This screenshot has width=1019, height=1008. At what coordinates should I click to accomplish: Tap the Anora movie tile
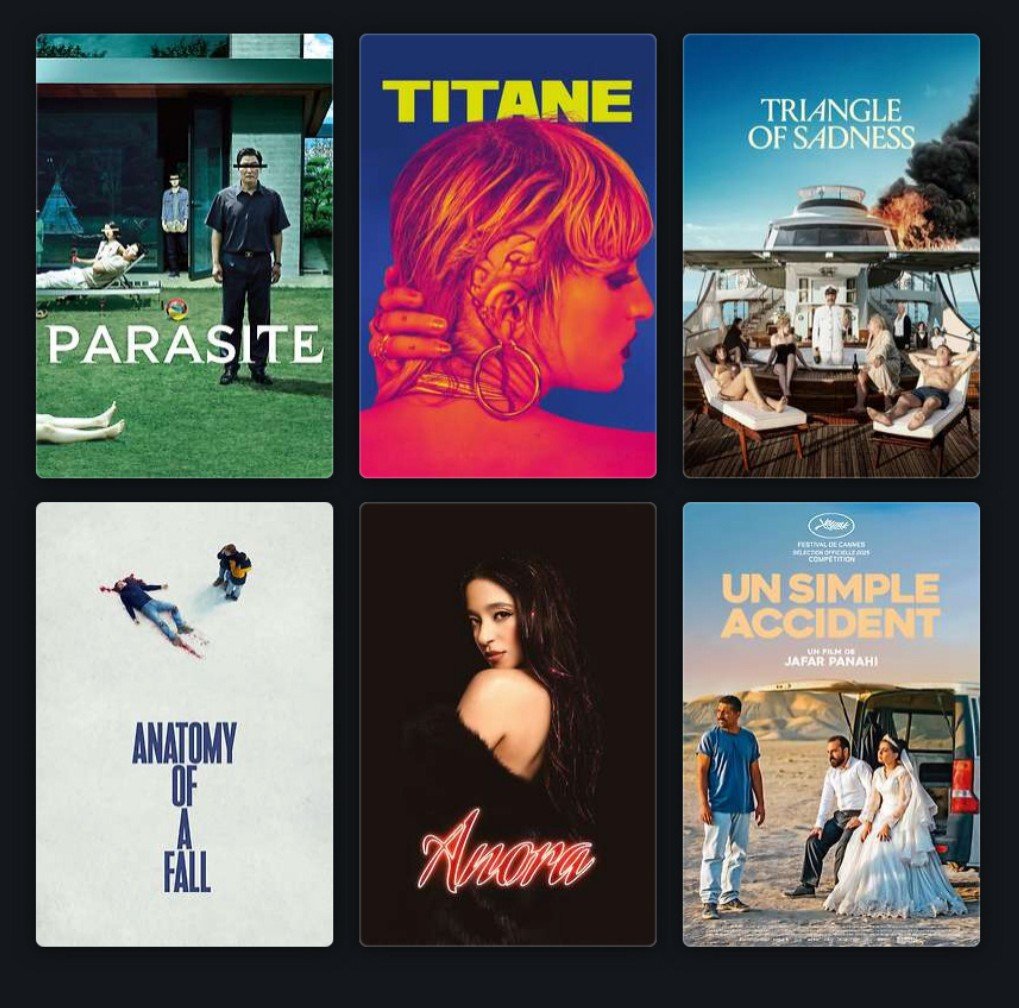point(507,724)
